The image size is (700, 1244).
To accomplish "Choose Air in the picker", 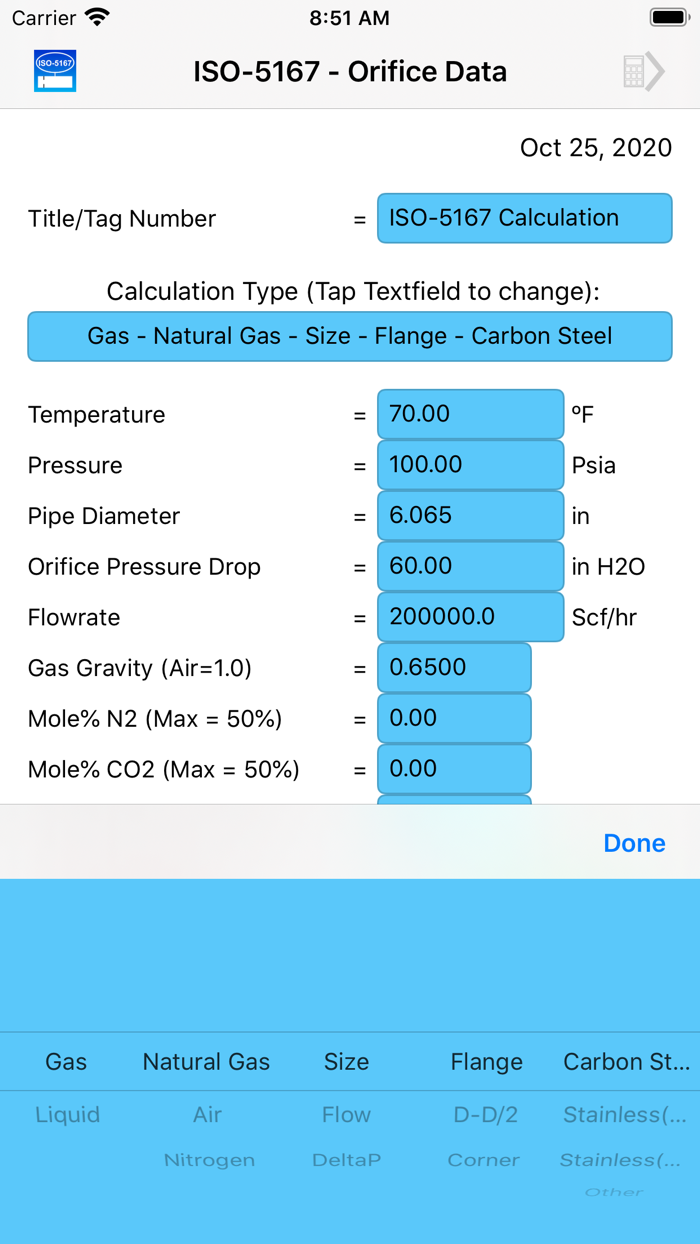I will click(x=207, y=1114).
